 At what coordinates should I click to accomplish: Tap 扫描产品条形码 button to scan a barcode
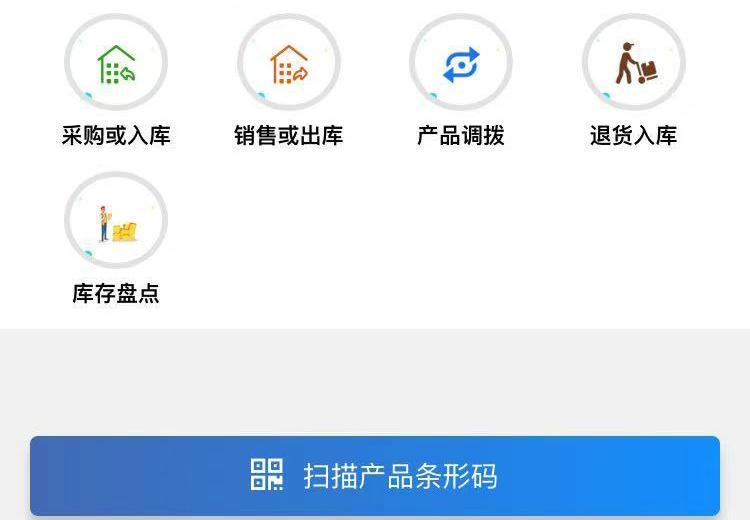tap(375, 475)
